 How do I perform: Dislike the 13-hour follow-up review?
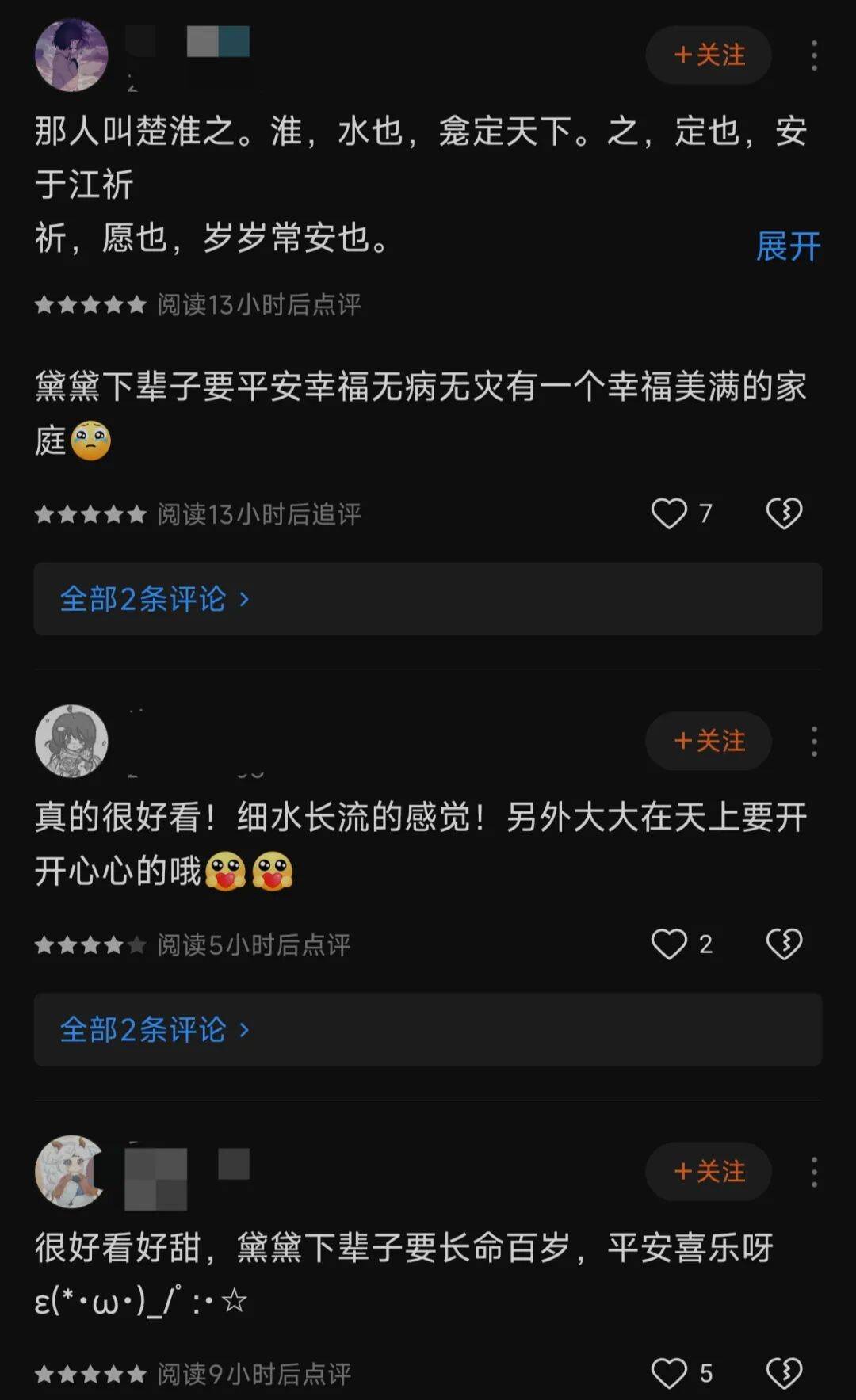(x=784, y=513)
